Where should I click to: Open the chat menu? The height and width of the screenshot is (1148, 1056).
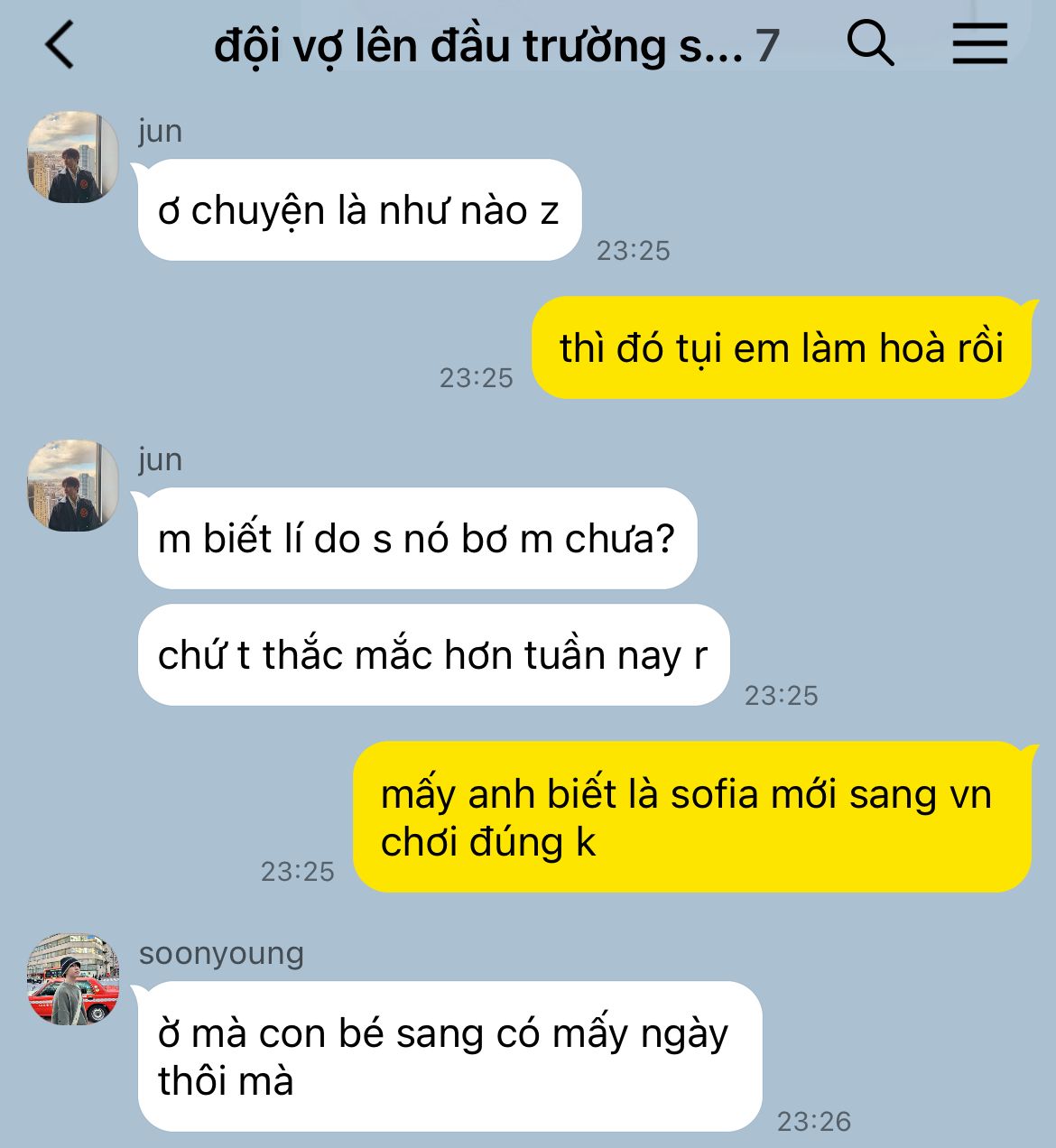click(x=979, y=43)
